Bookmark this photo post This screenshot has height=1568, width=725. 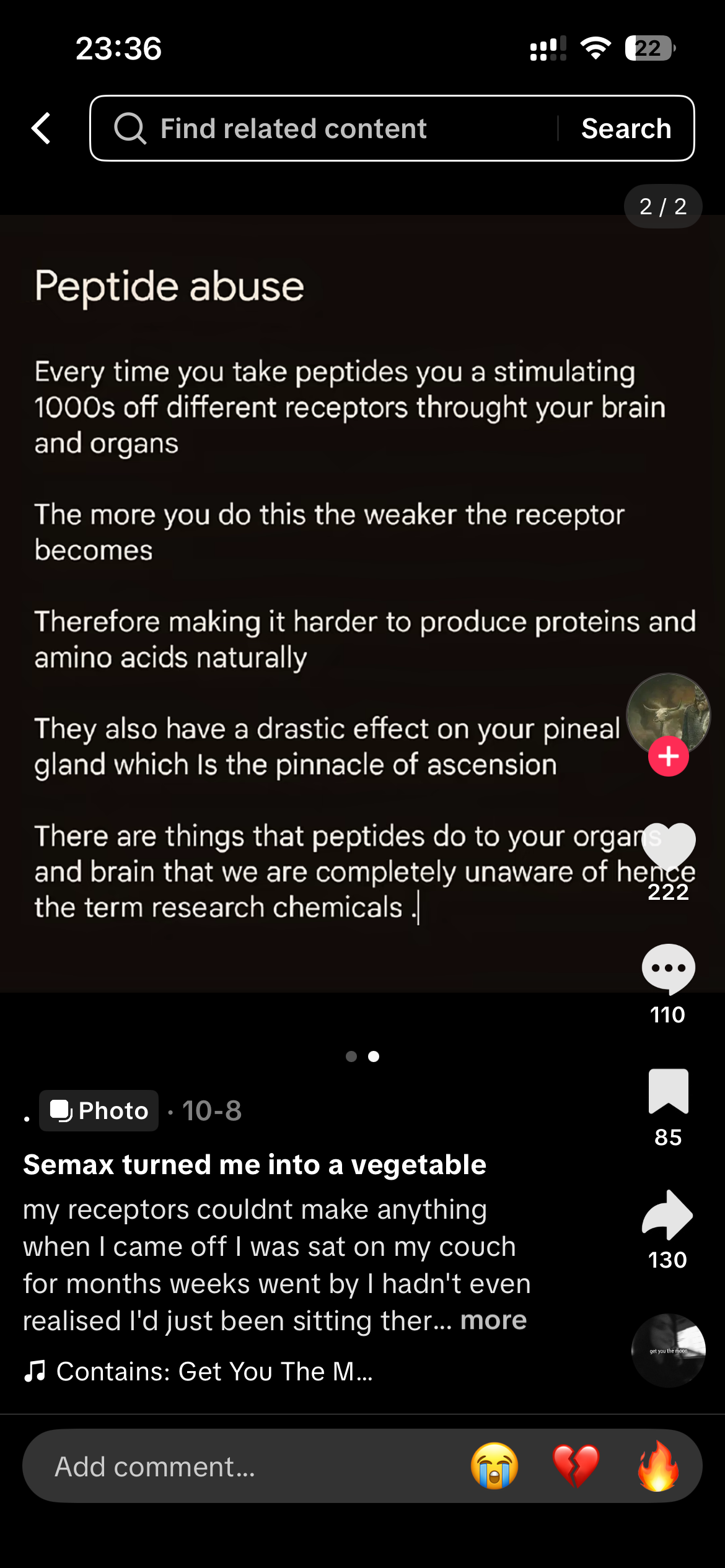coord(668,1091)
